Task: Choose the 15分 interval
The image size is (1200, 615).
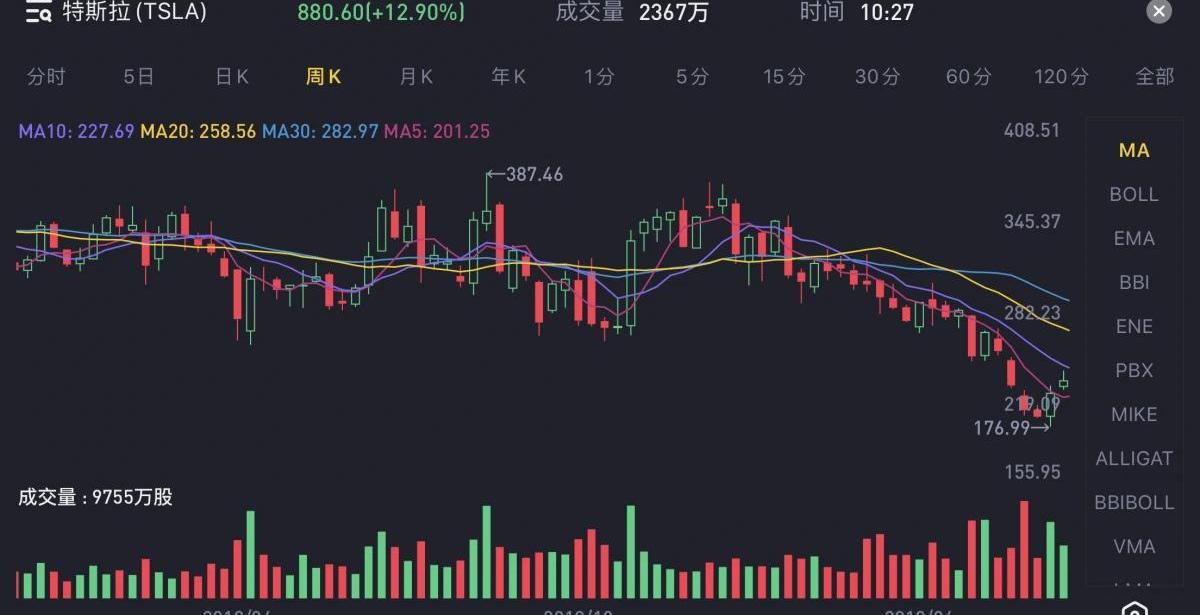Action: 784,77
